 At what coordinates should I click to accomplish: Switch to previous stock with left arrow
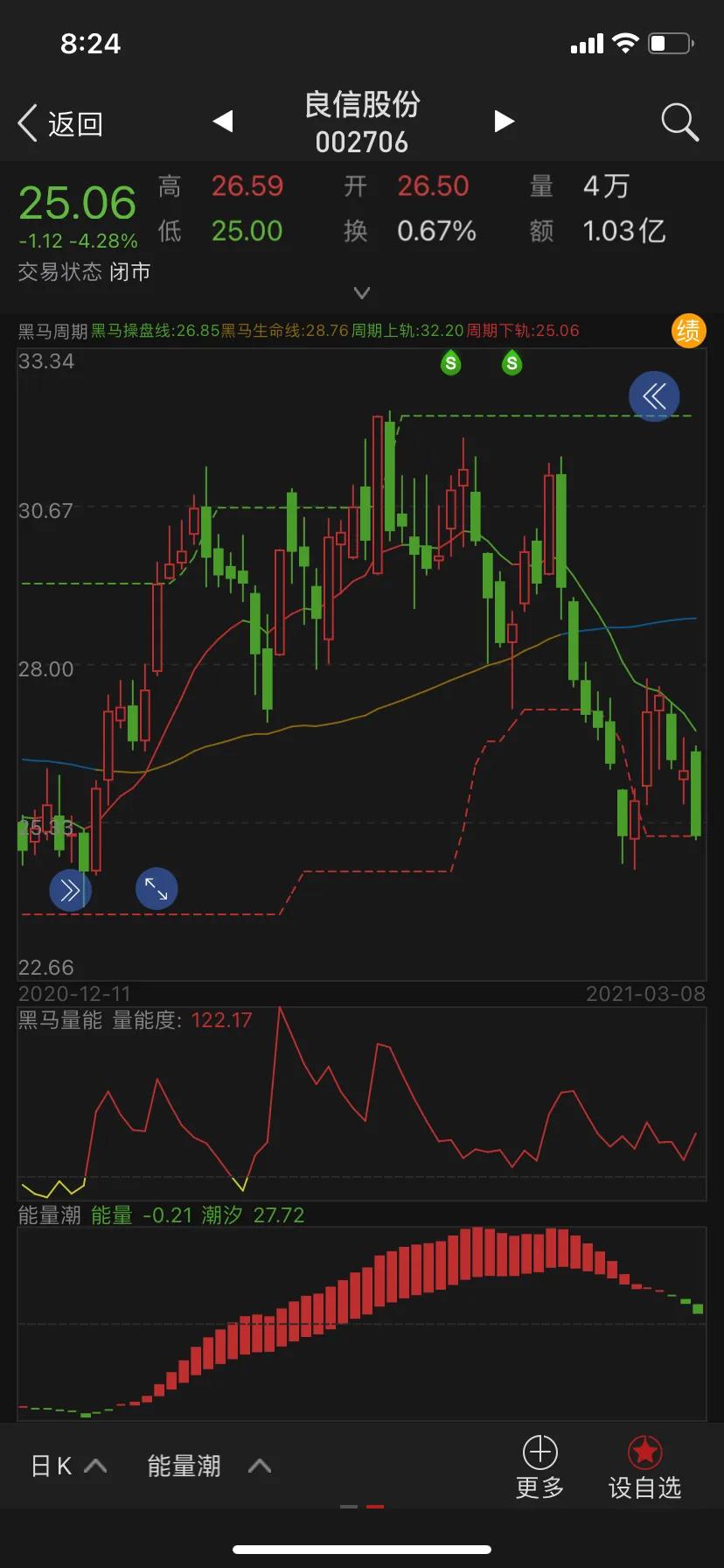(221, 122)
